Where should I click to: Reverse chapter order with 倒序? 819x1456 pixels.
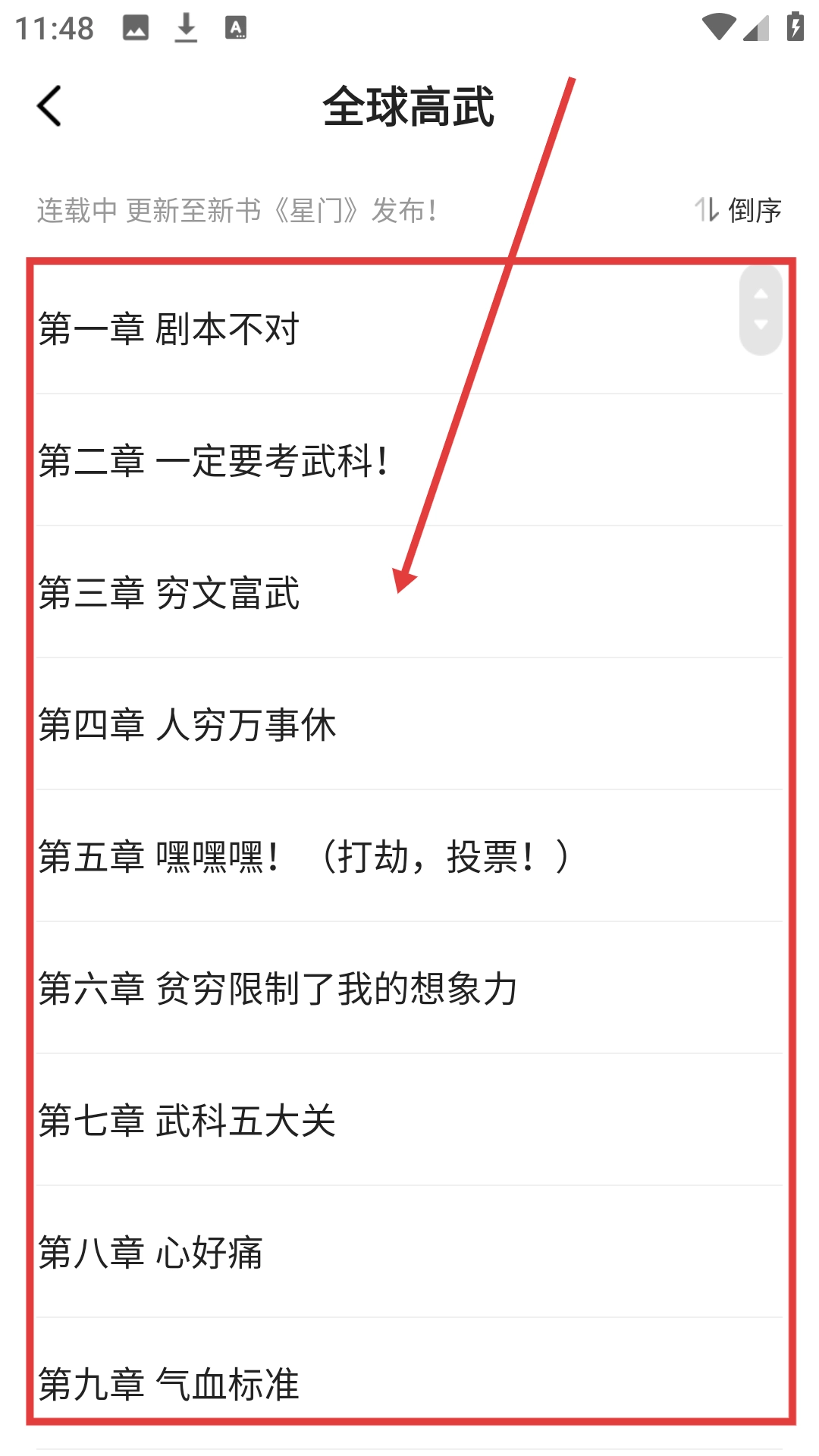[739, 210]
